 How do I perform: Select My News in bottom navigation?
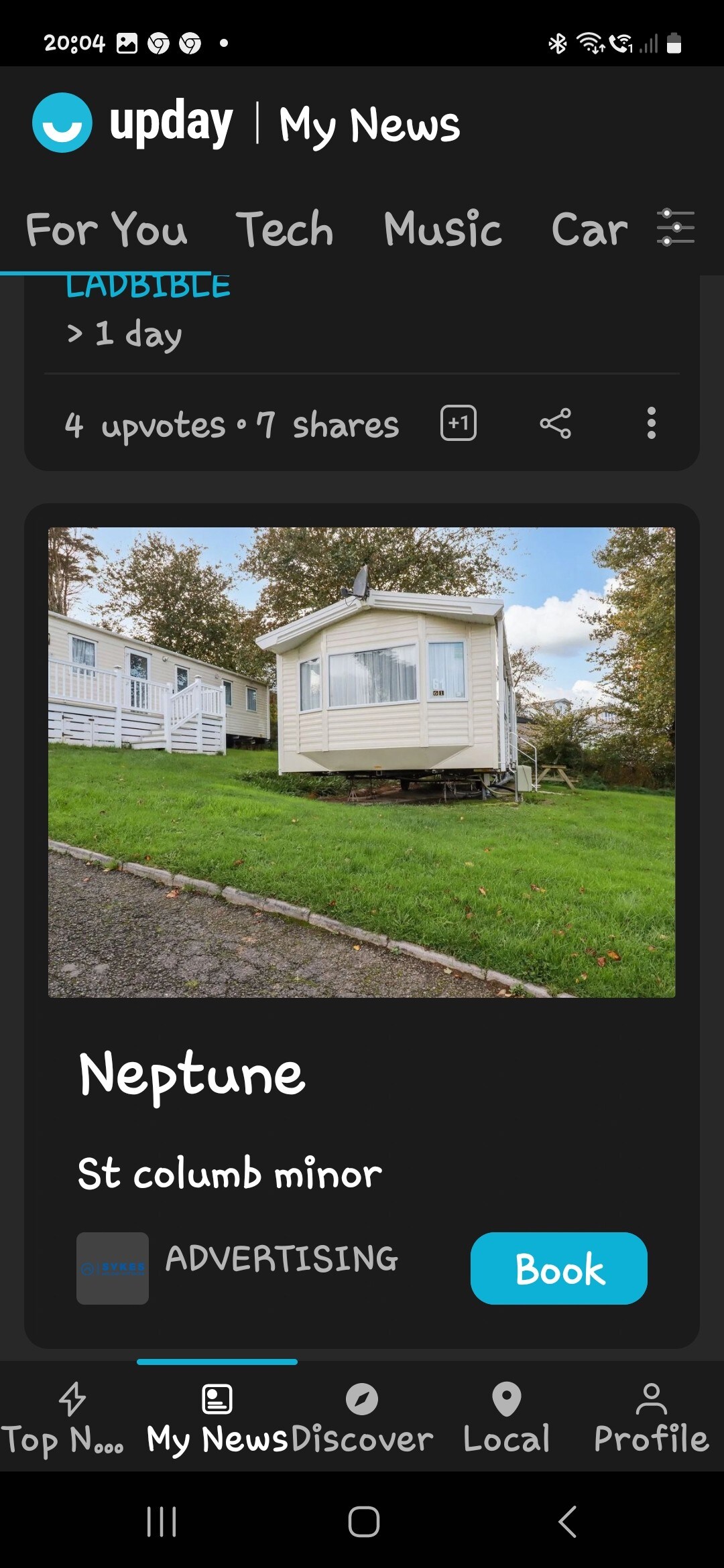(x=217, y=1418)
